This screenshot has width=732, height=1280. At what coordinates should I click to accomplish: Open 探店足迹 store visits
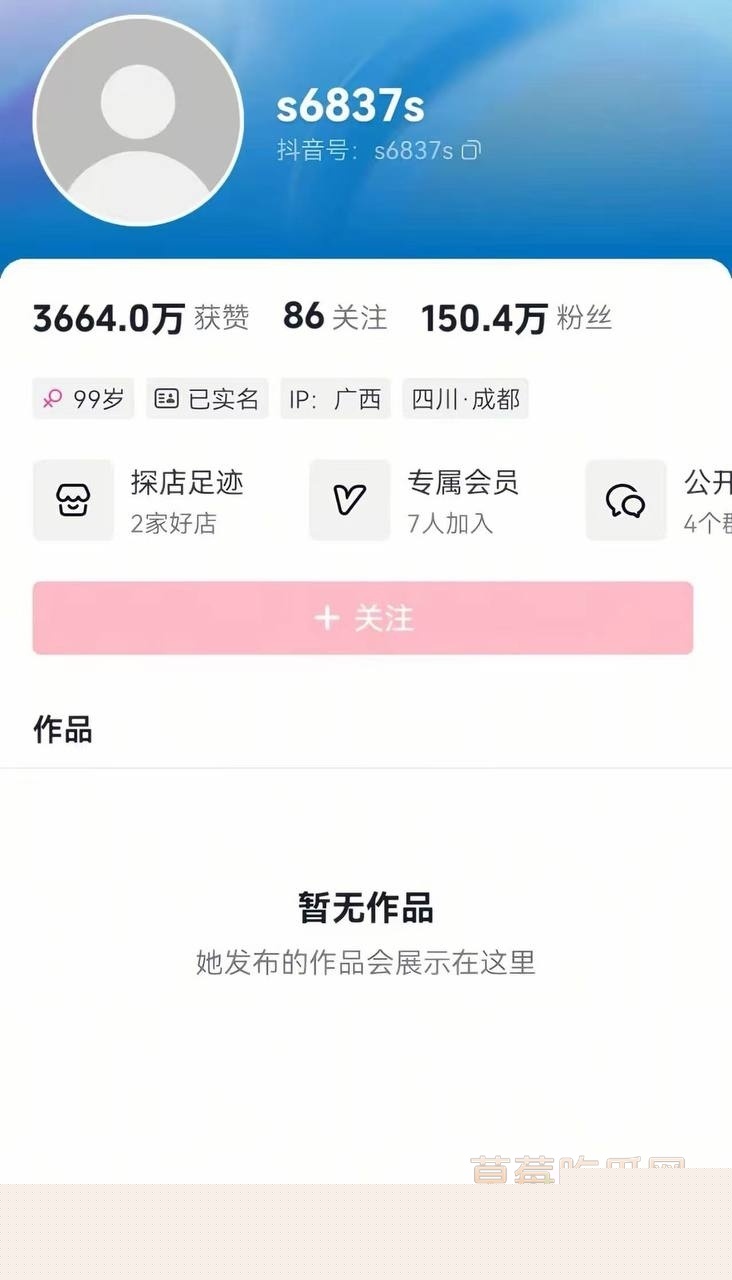(140, 500)
